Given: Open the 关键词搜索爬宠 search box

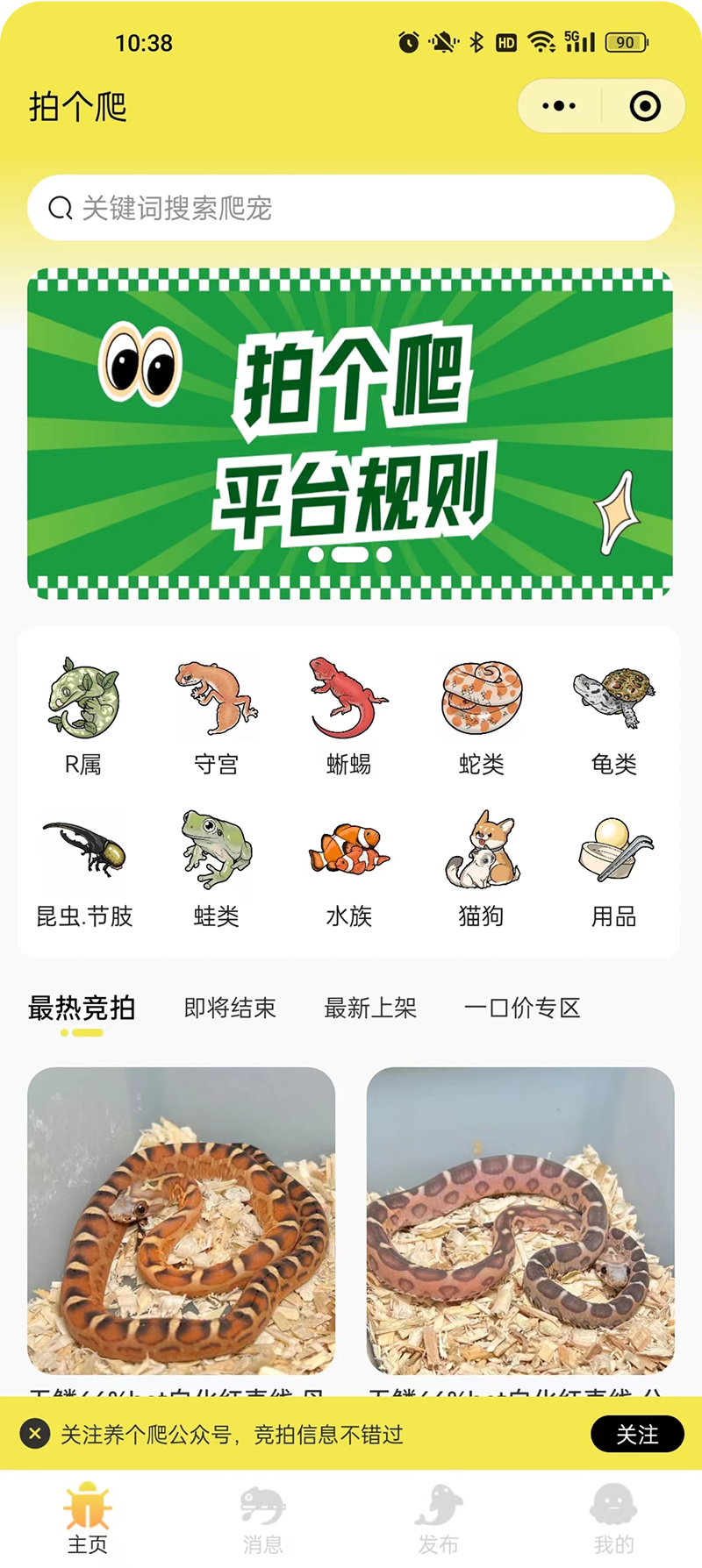Looking at the screenshot, I should tap(351, 208).
